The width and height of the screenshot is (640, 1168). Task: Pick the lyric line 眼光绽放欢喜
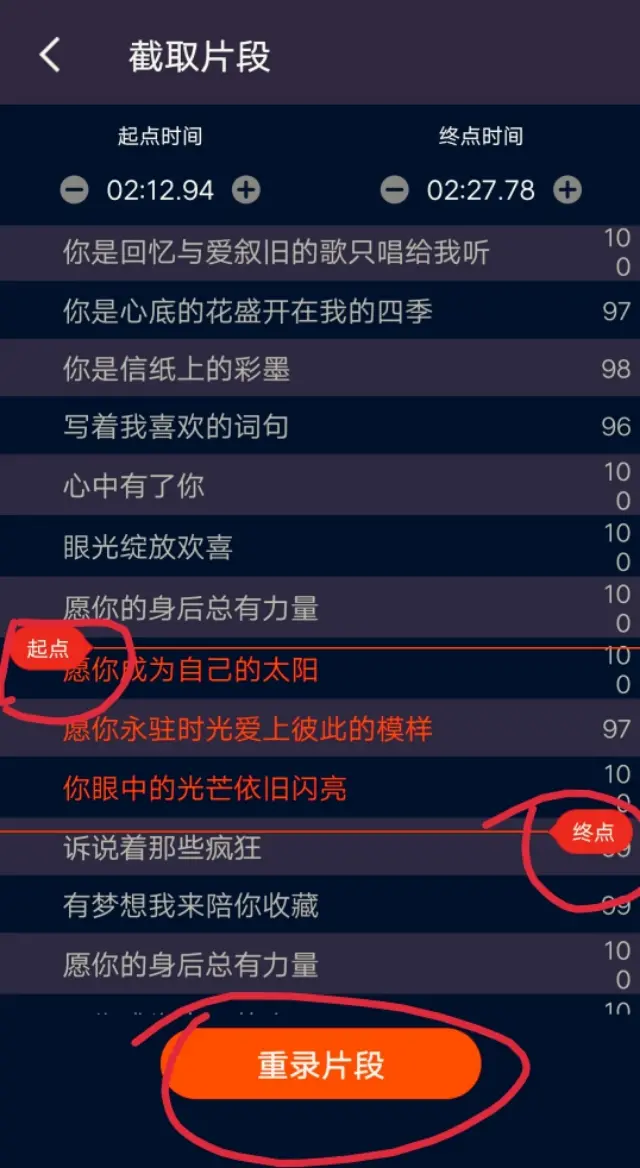tap(148, 546)
